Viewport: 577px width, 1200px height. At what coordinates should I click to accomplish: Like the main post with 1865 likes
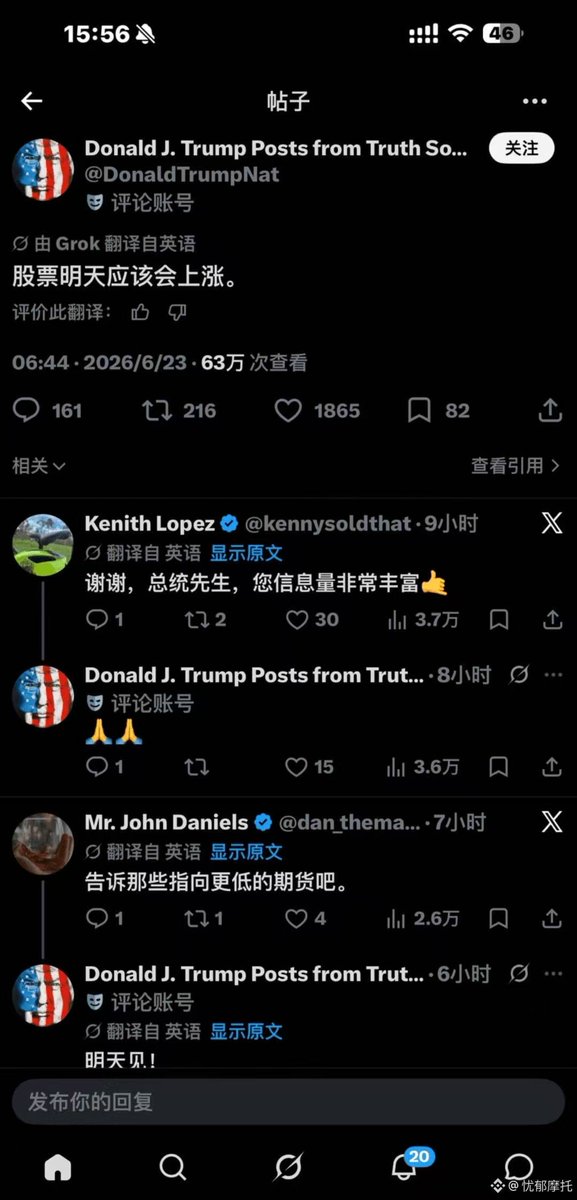317,410
